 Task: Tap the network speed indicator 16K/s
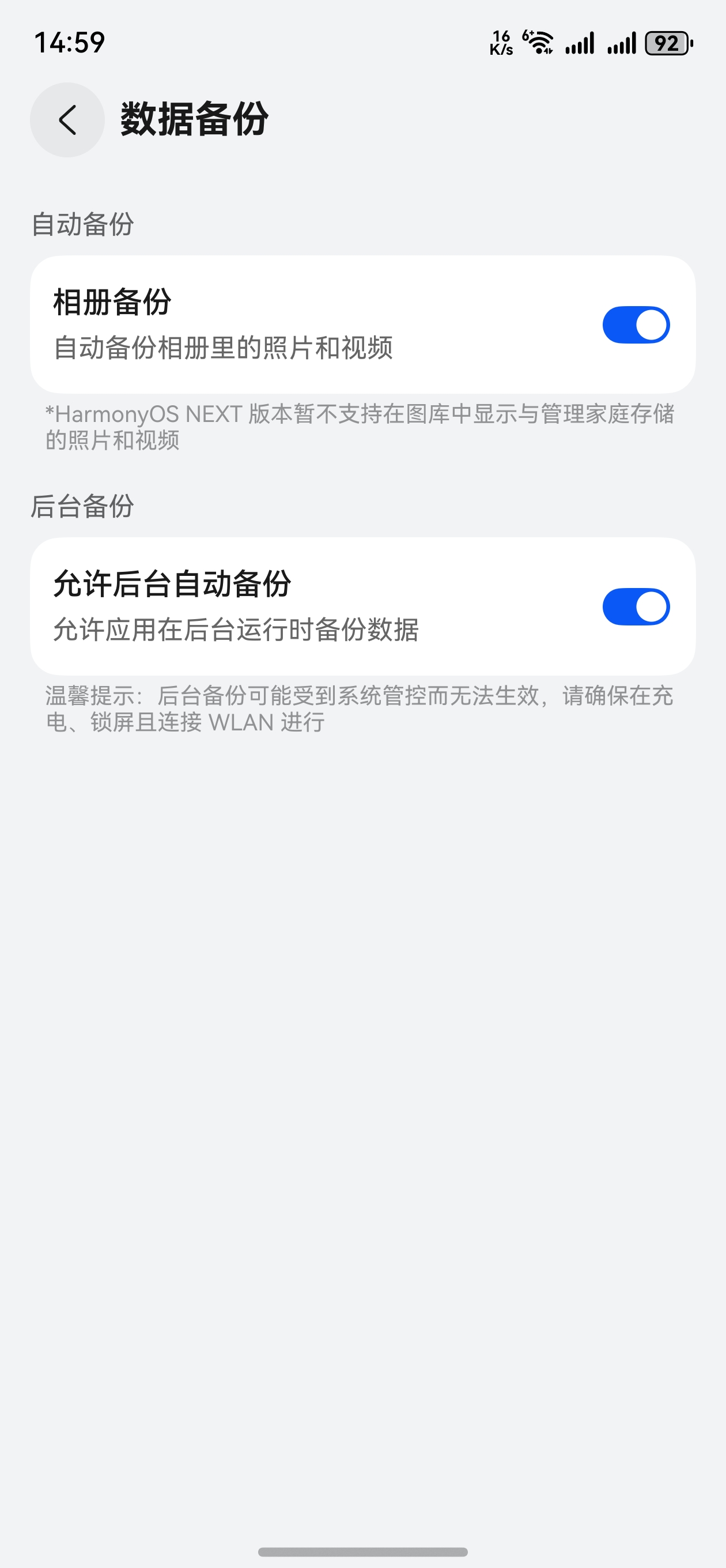coord(500,43)
